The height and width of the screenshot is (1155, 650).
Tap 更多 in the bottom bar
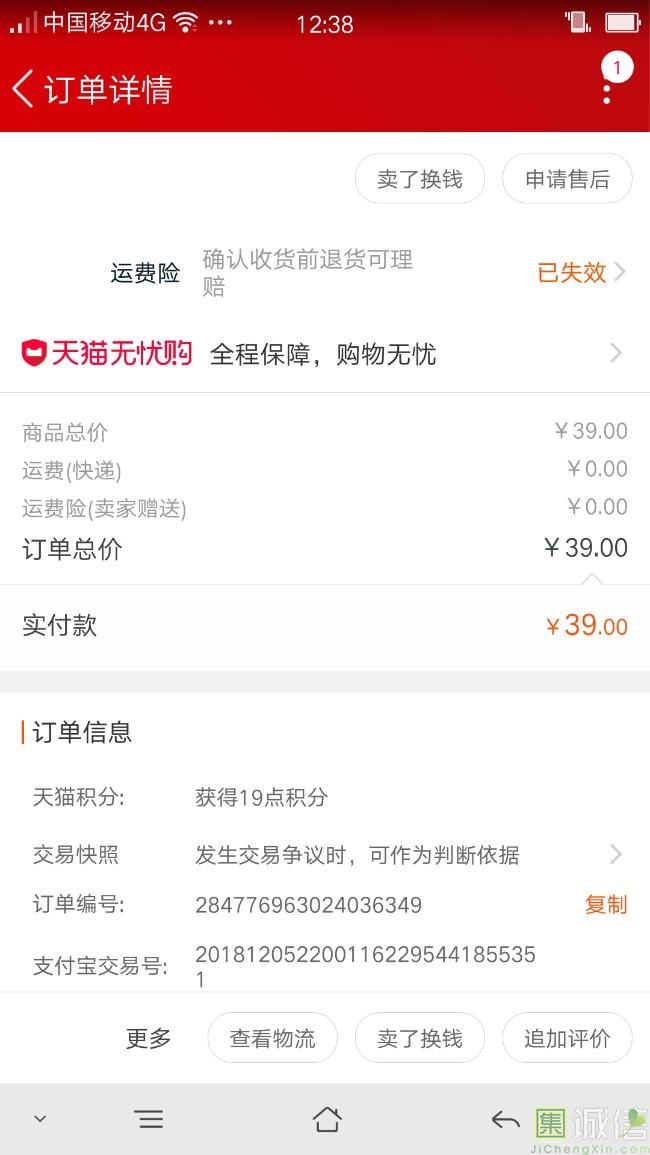click(148, 1038)
